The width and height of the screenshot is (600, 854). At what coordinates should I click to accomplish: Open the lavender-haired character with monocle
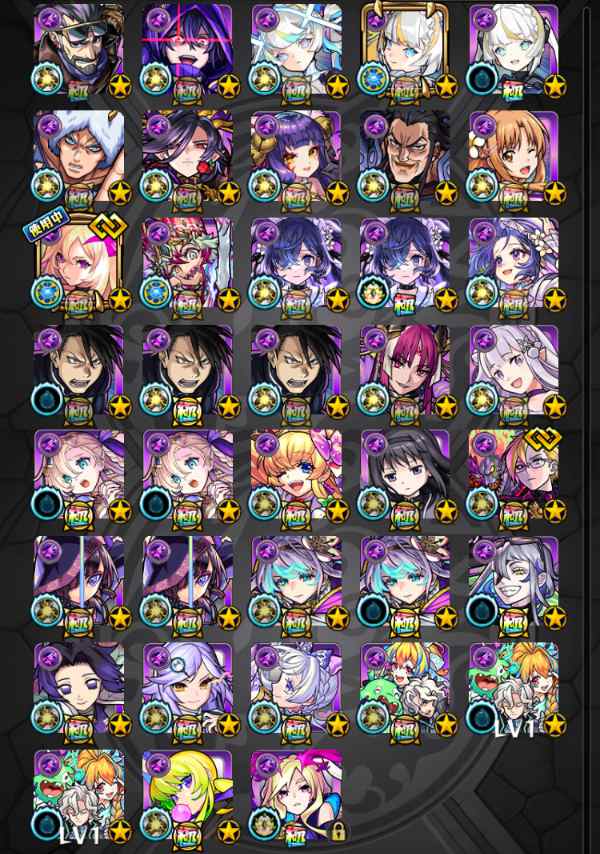[188, 689]
